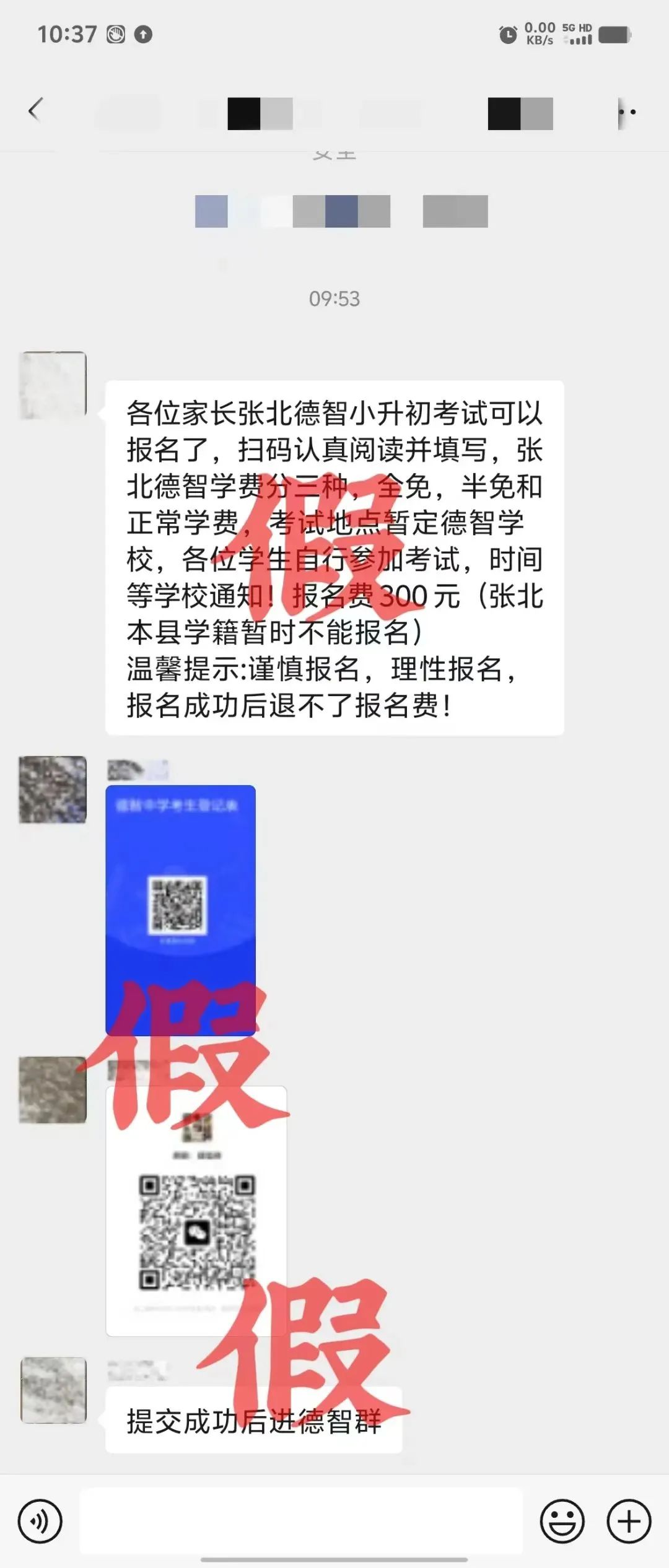Switch to voice message input
This screenshot has height=1568, width=669.
40,1521
